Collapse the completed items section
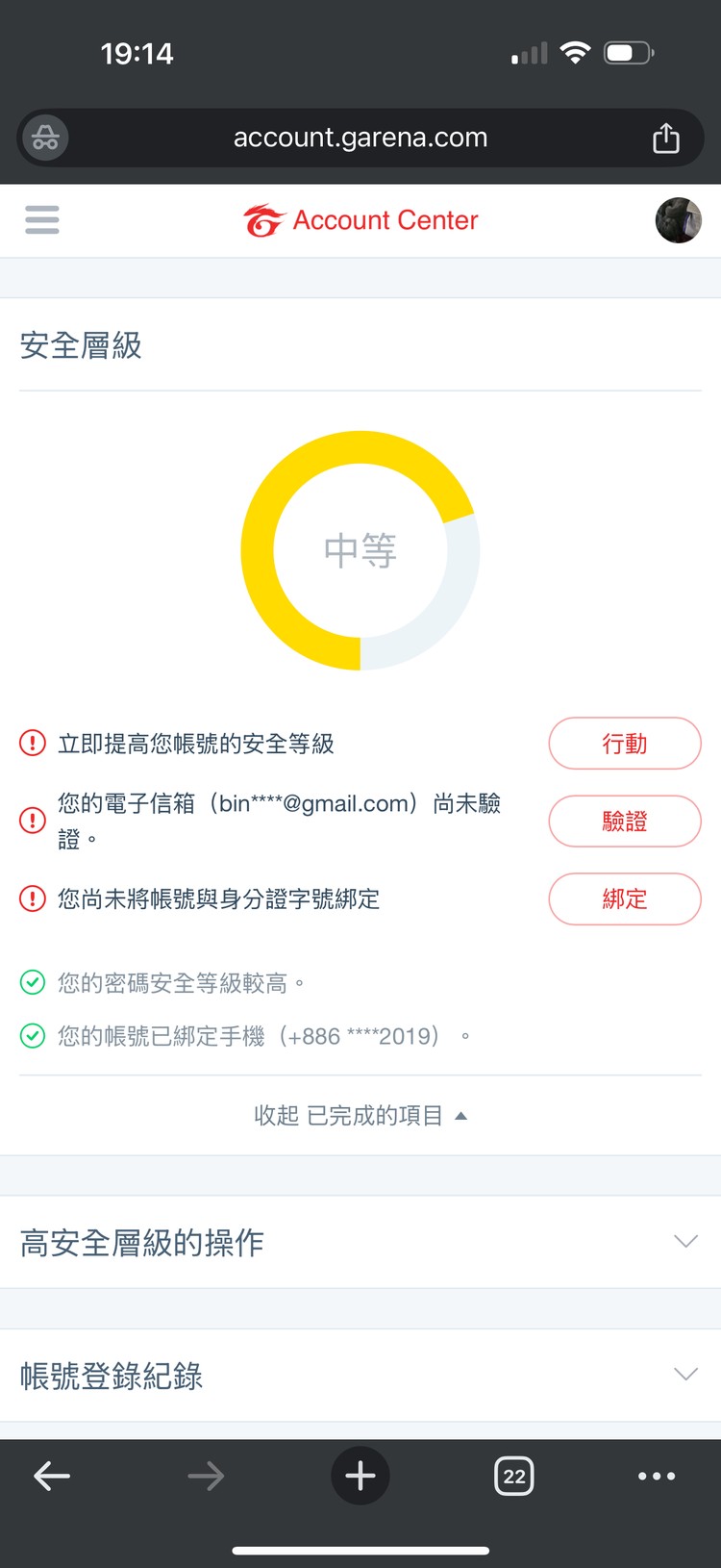Viewport: 721px width, 1568px height. [x=360, y=1115]
